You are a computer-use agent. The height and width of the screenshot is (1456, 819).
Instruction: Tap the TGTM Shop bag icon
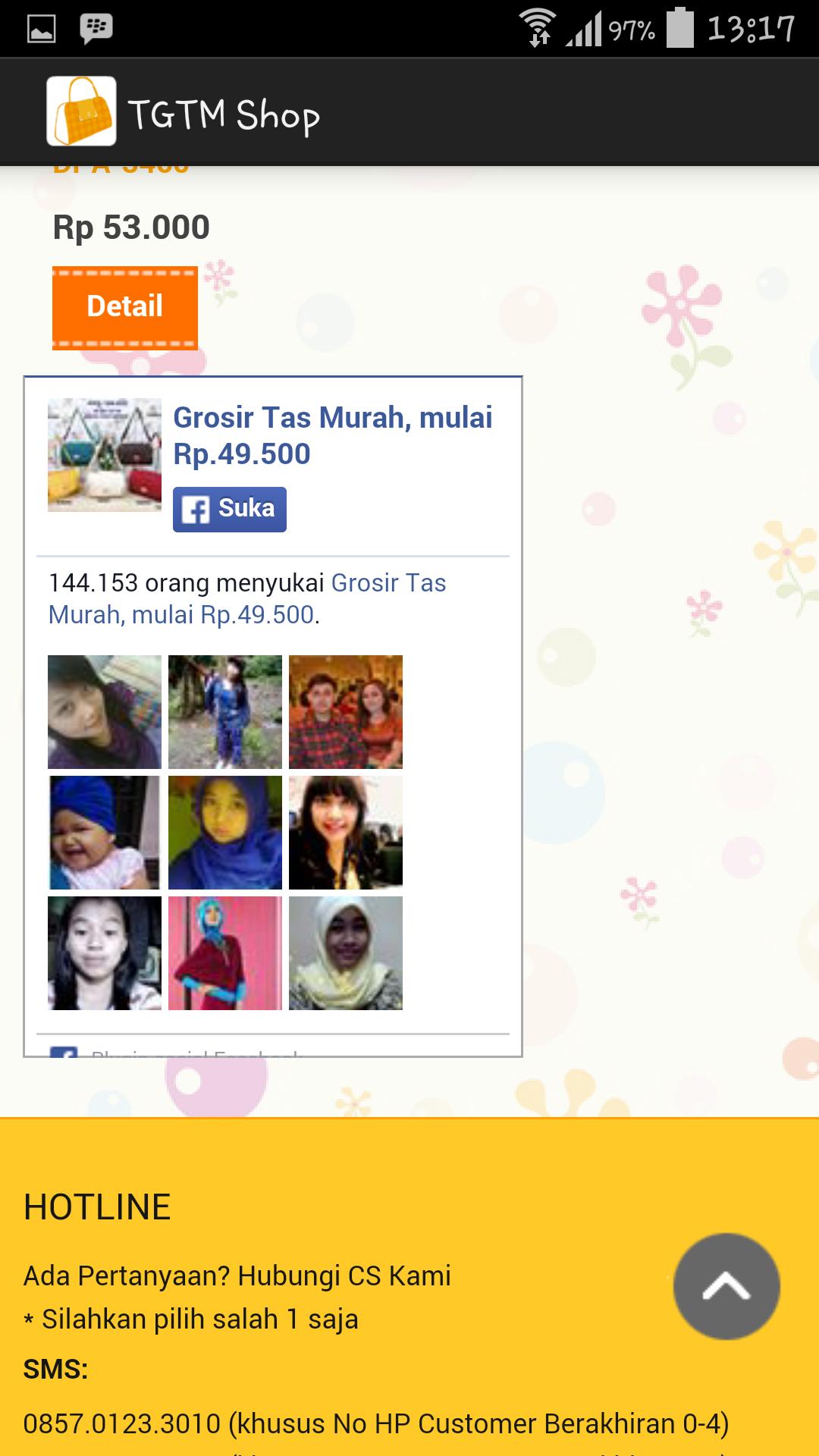point(81,111)
